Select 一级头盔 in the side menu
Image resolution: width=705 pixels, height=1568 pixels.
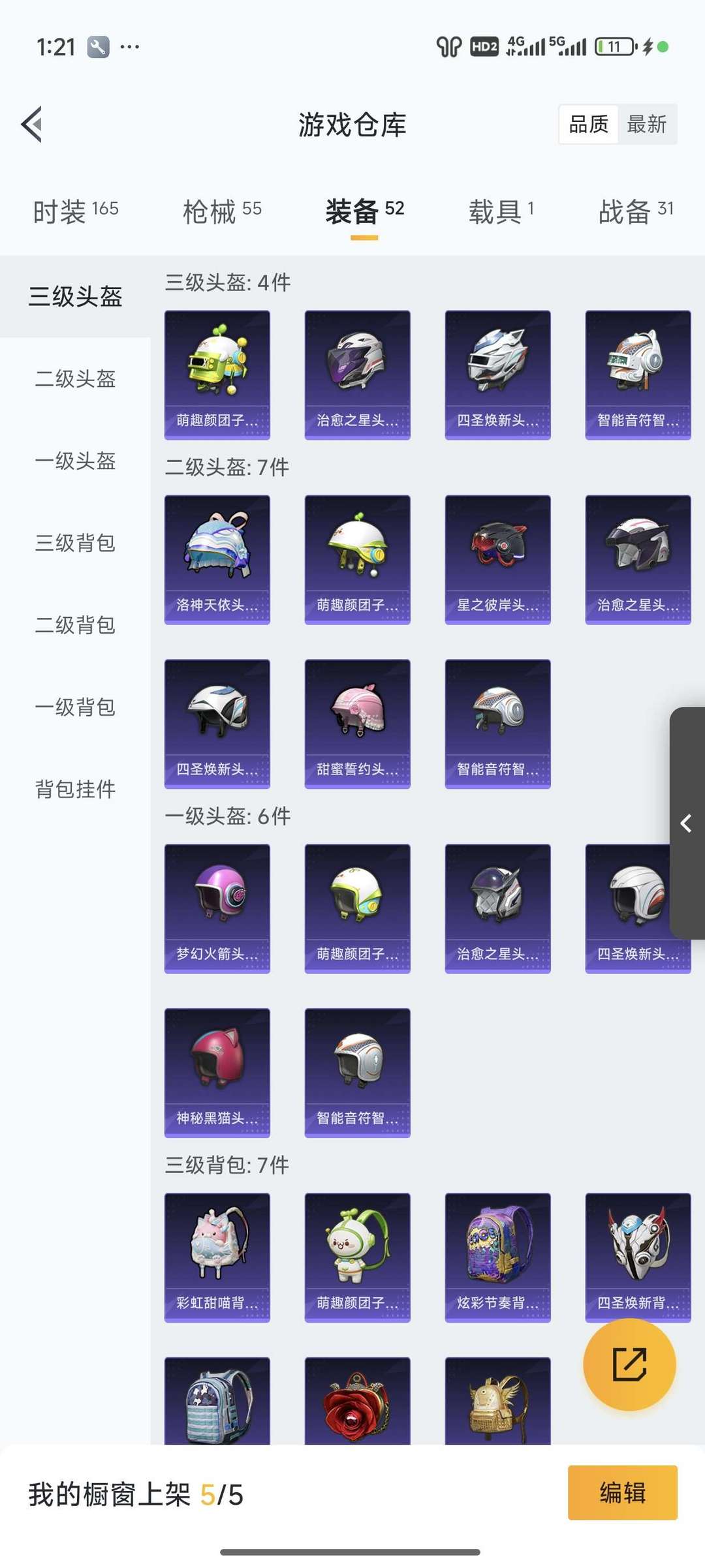click(75, 461)
